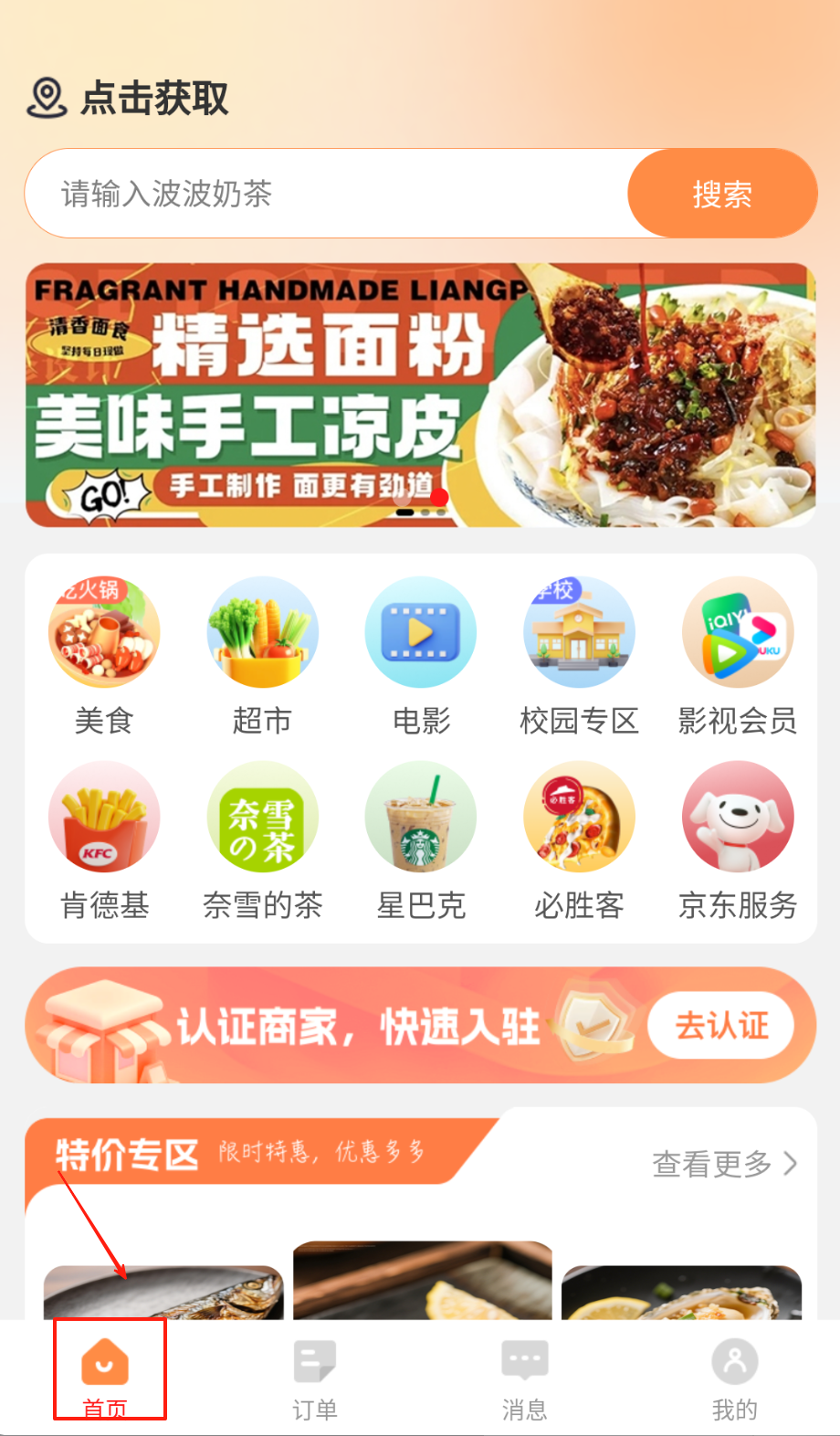Choose the 肯德基 shortcut

(x=104, y=840)
